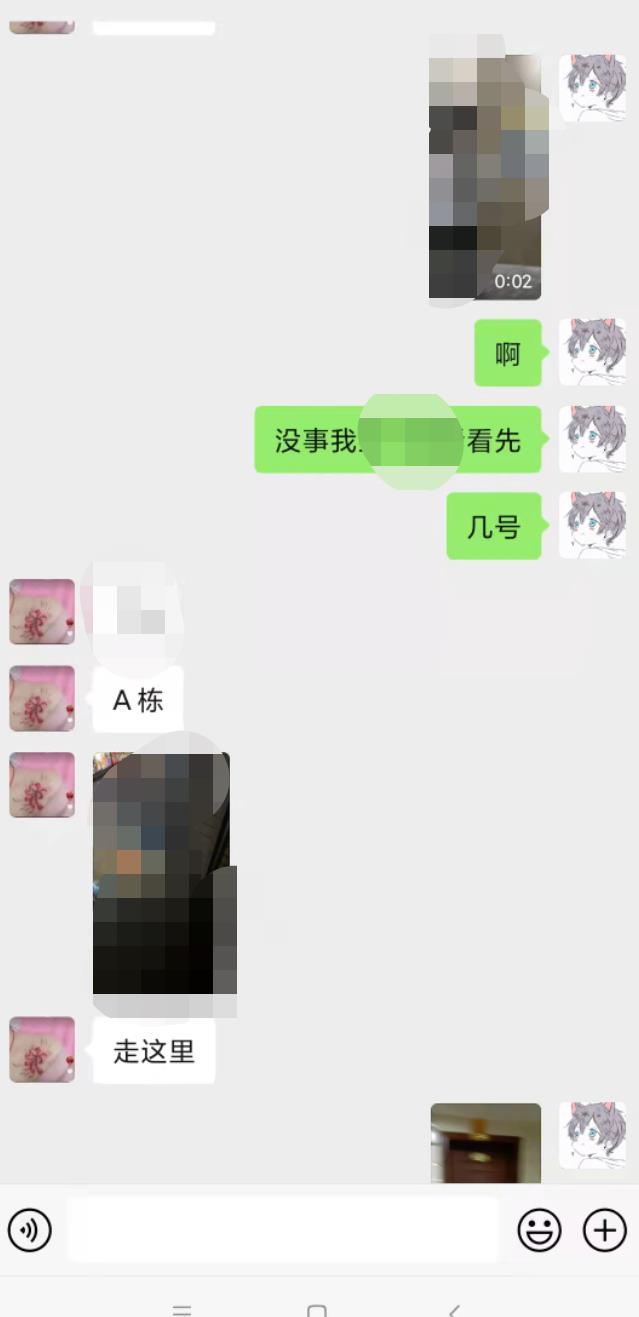Go back using system navigation
This screenshot has width=639, height=1317.
click(x=453, y=1309)
